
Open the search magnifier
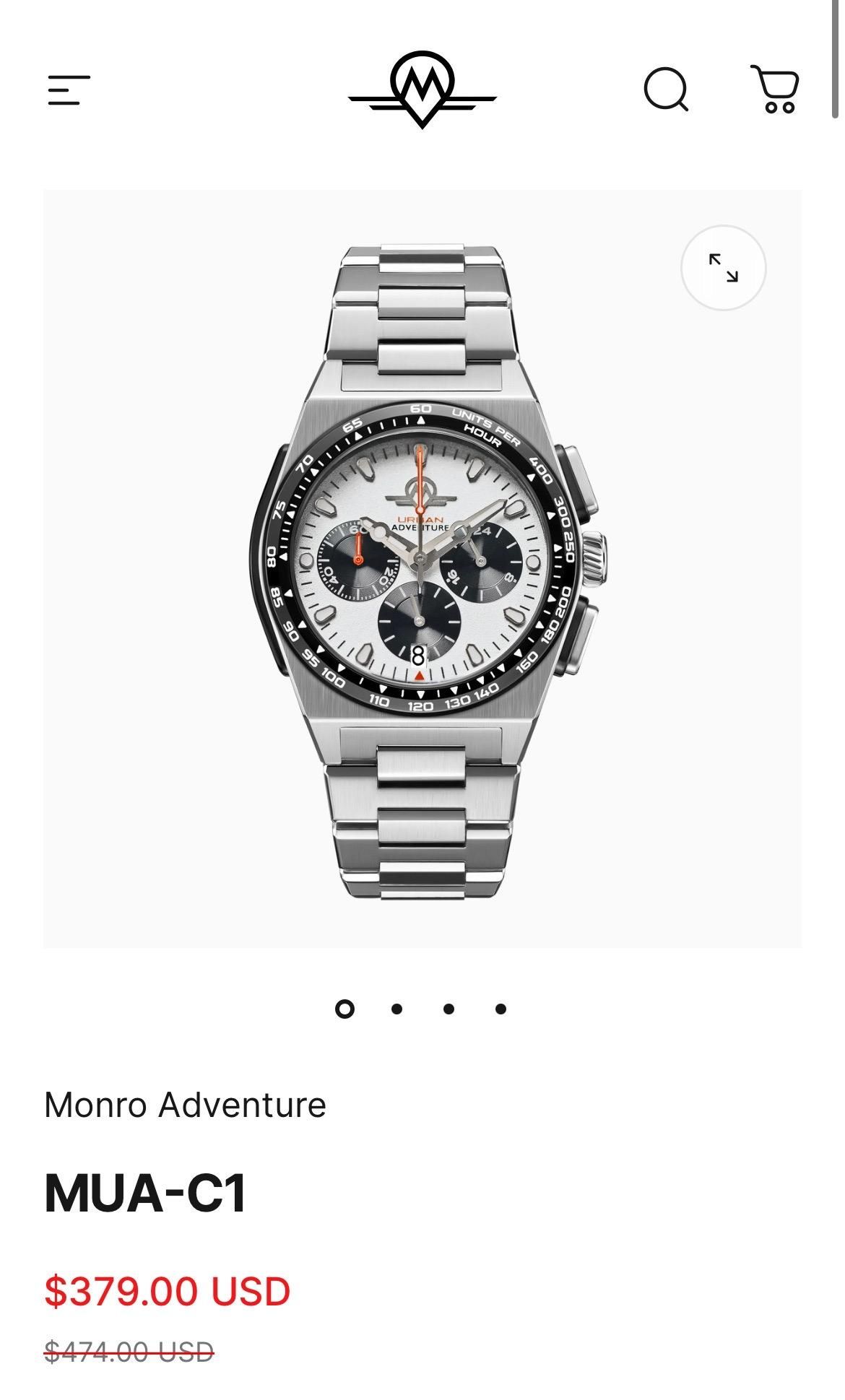click(665, 90)
